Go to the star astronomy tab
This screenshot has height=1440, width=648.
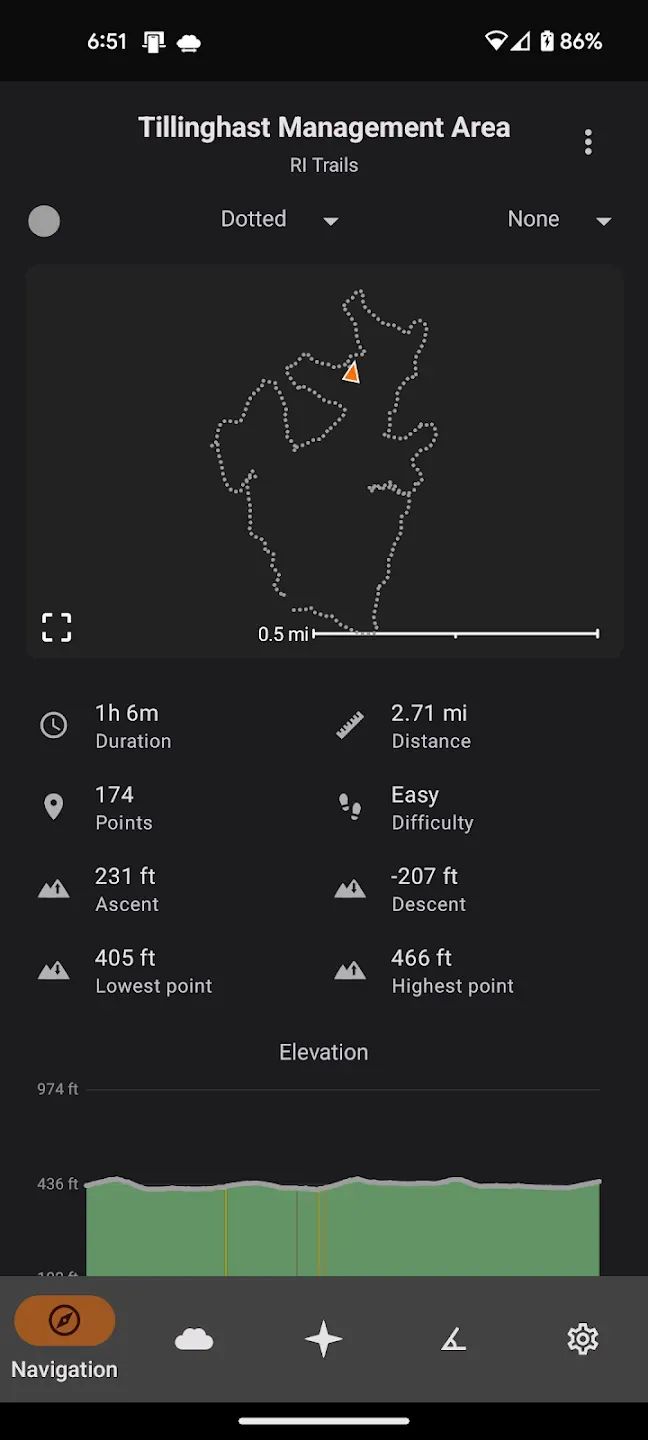point(324,1339)
